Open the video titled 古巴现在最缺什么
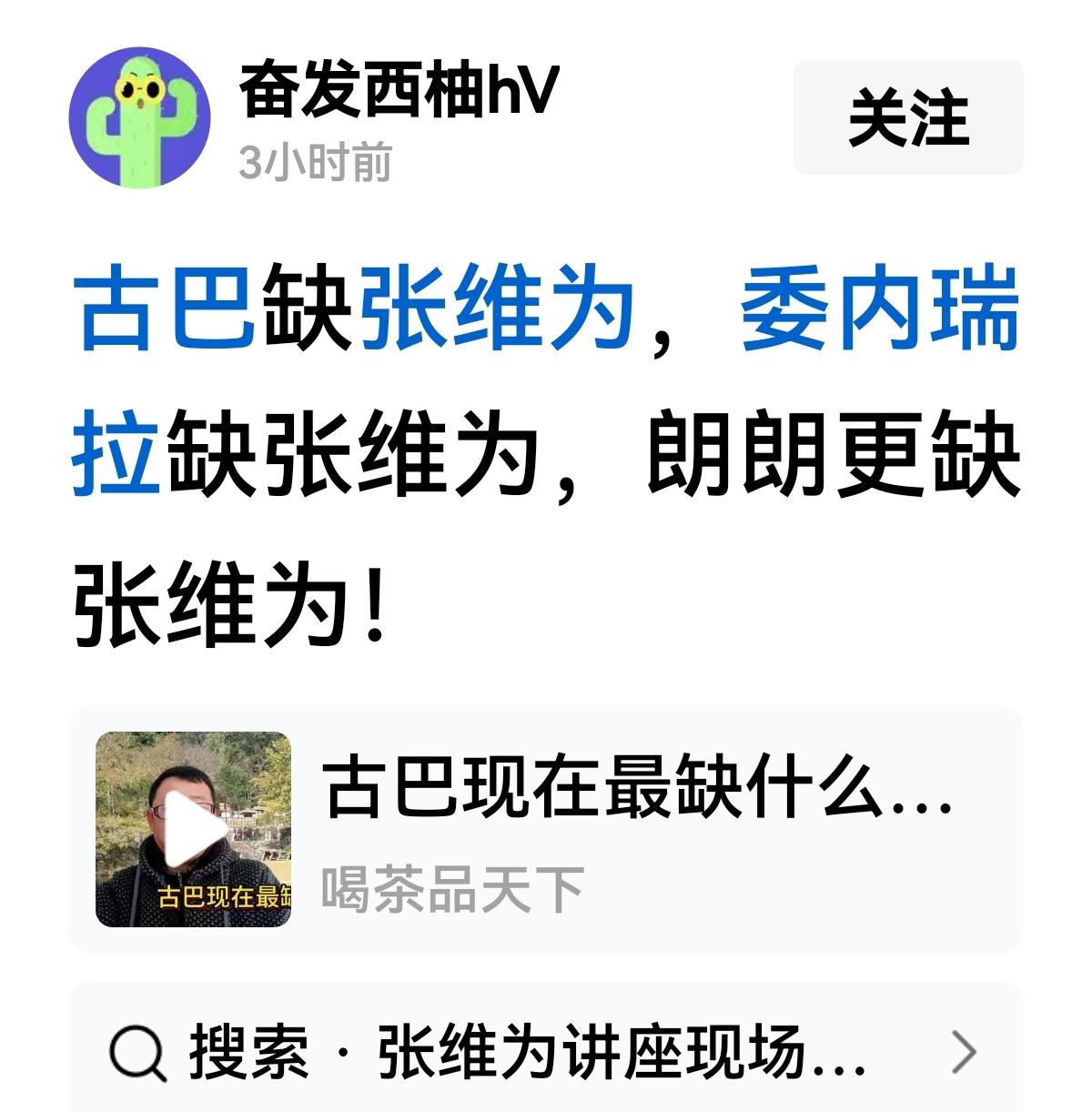1092x1112 pixels. point(637,792)
